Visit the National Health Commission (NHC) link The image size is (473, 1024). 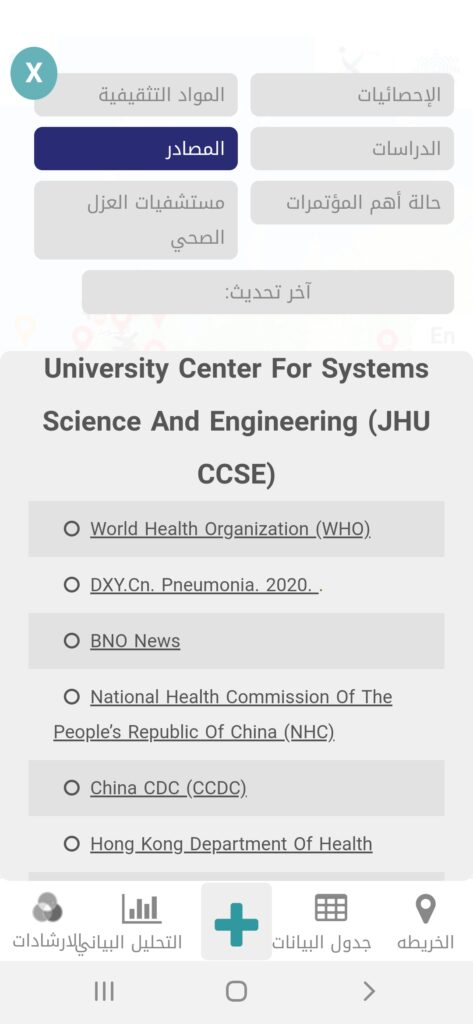point(223,714)
